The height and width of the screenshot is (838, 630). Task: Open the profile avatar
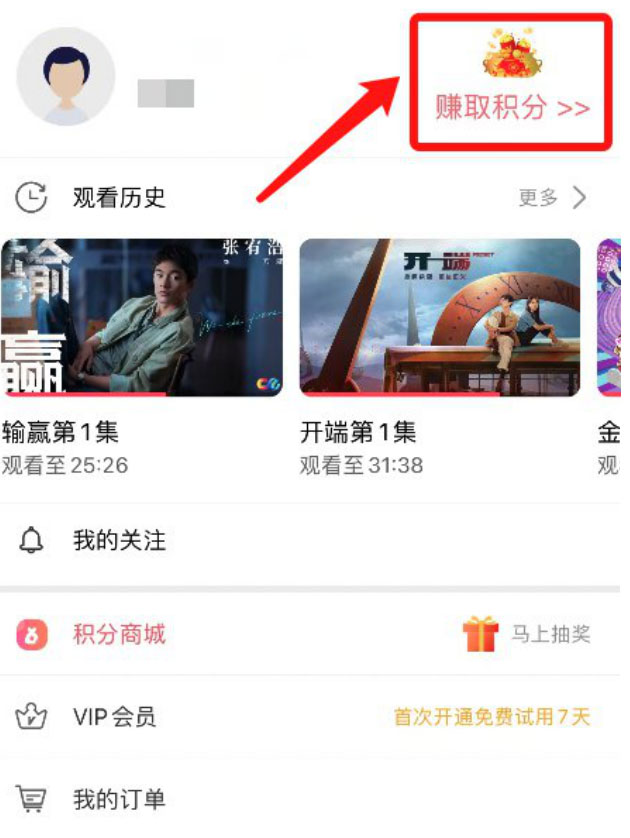(x=66, y=77)
